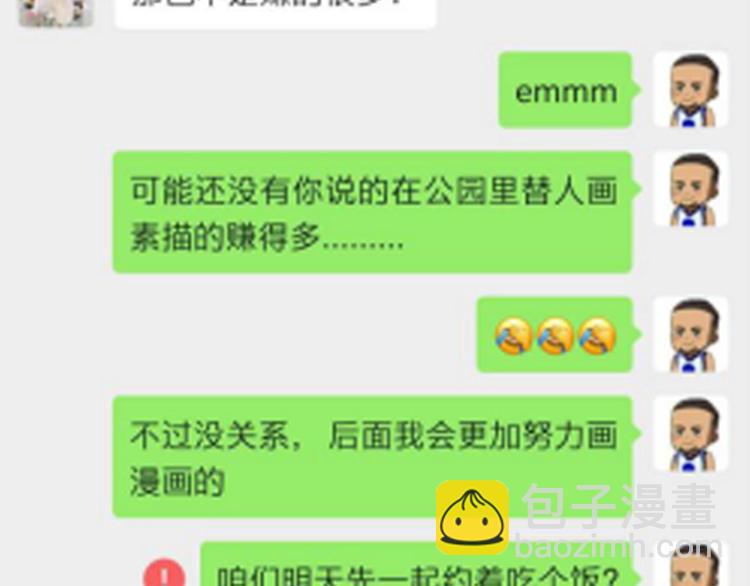Viewport: 750px width, 586px height.
Task: Open the contact's avatar at the top left
Action: (x=55, y=12)
